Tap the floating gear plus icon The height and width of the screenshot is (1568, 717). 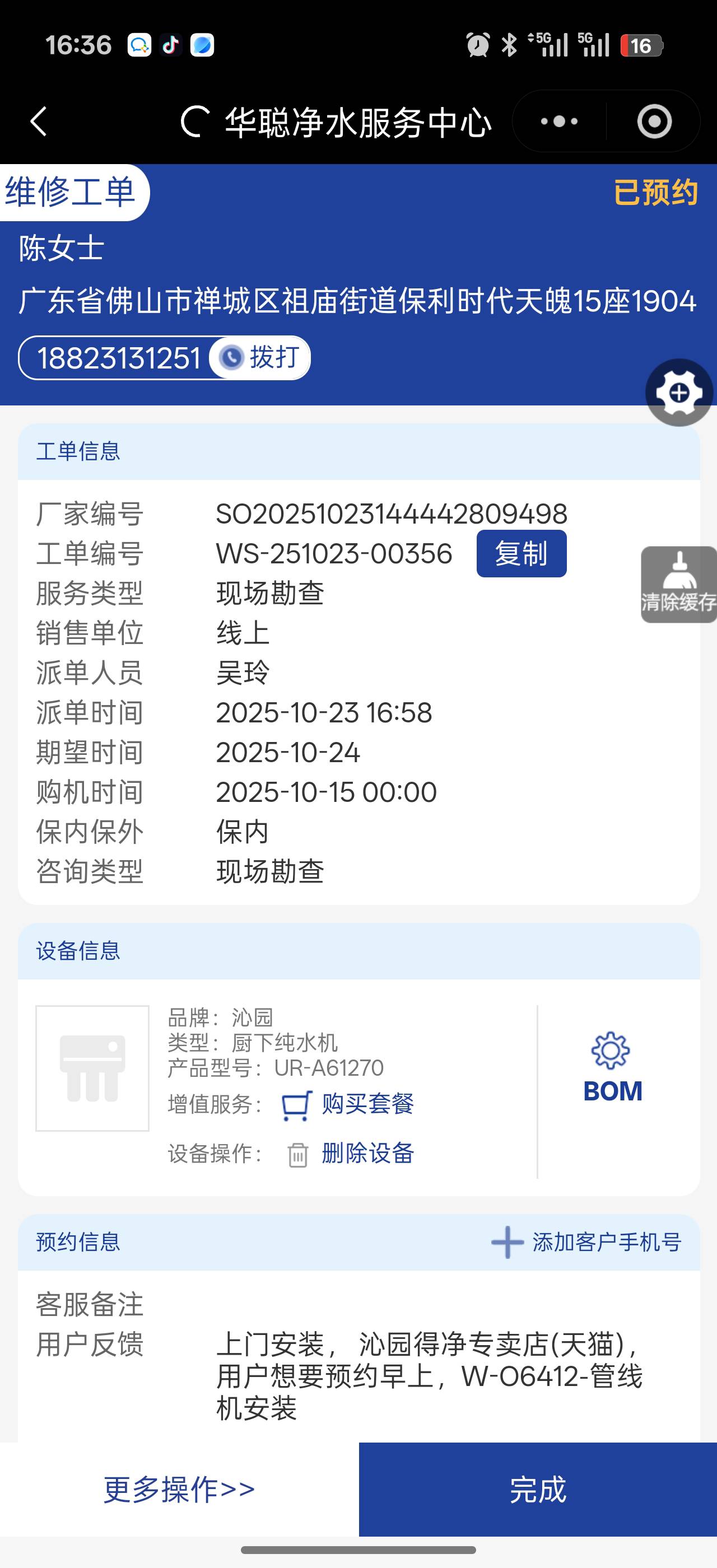click(x=679, y=393)
